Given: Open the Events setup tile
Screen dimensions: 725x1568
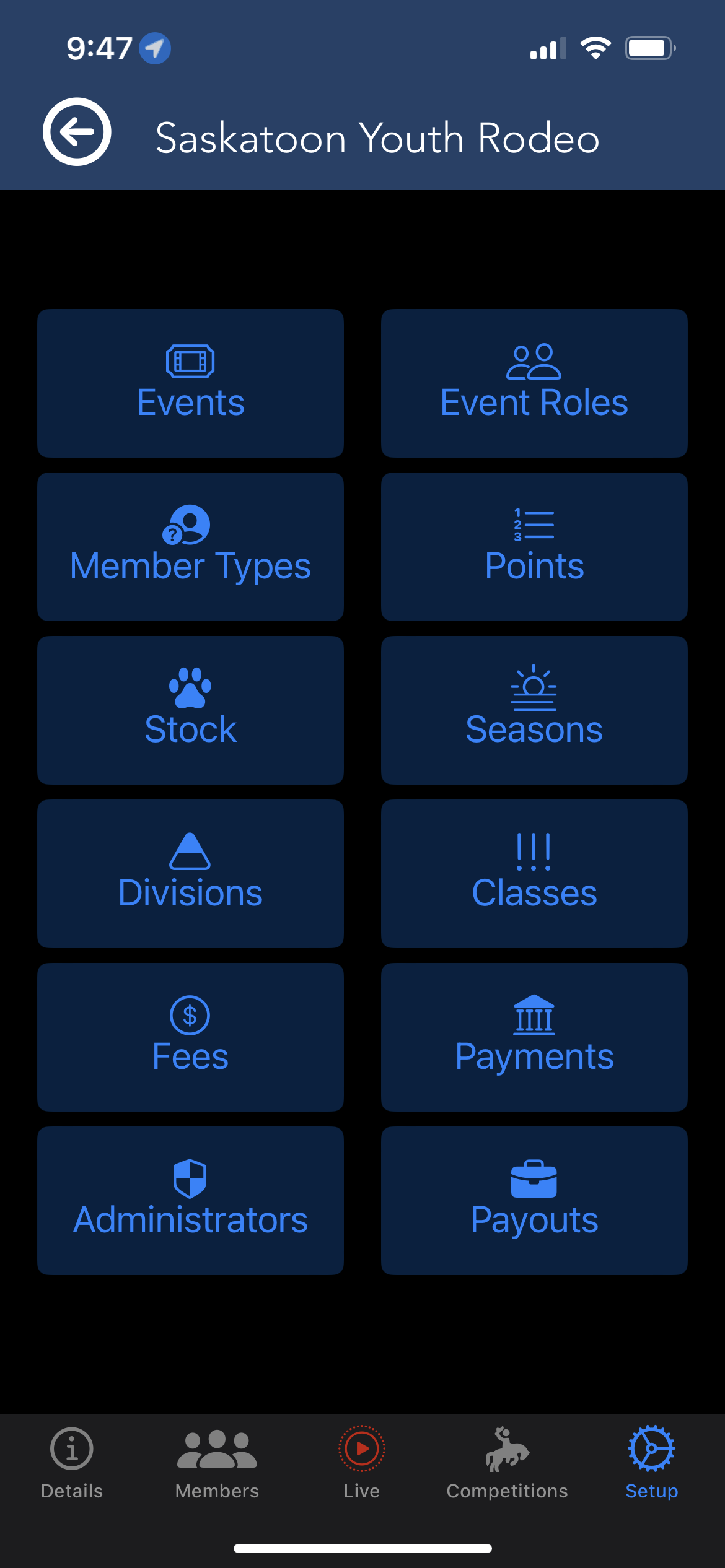Looking at the screenshot, I should [x=190, y=383].
